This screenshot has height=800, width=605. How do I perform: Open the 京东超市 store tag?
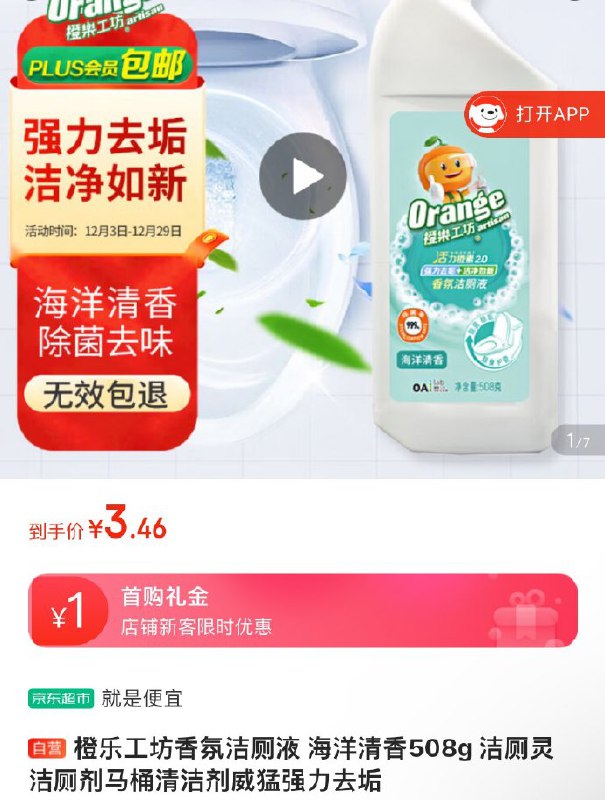coord(61,698)
